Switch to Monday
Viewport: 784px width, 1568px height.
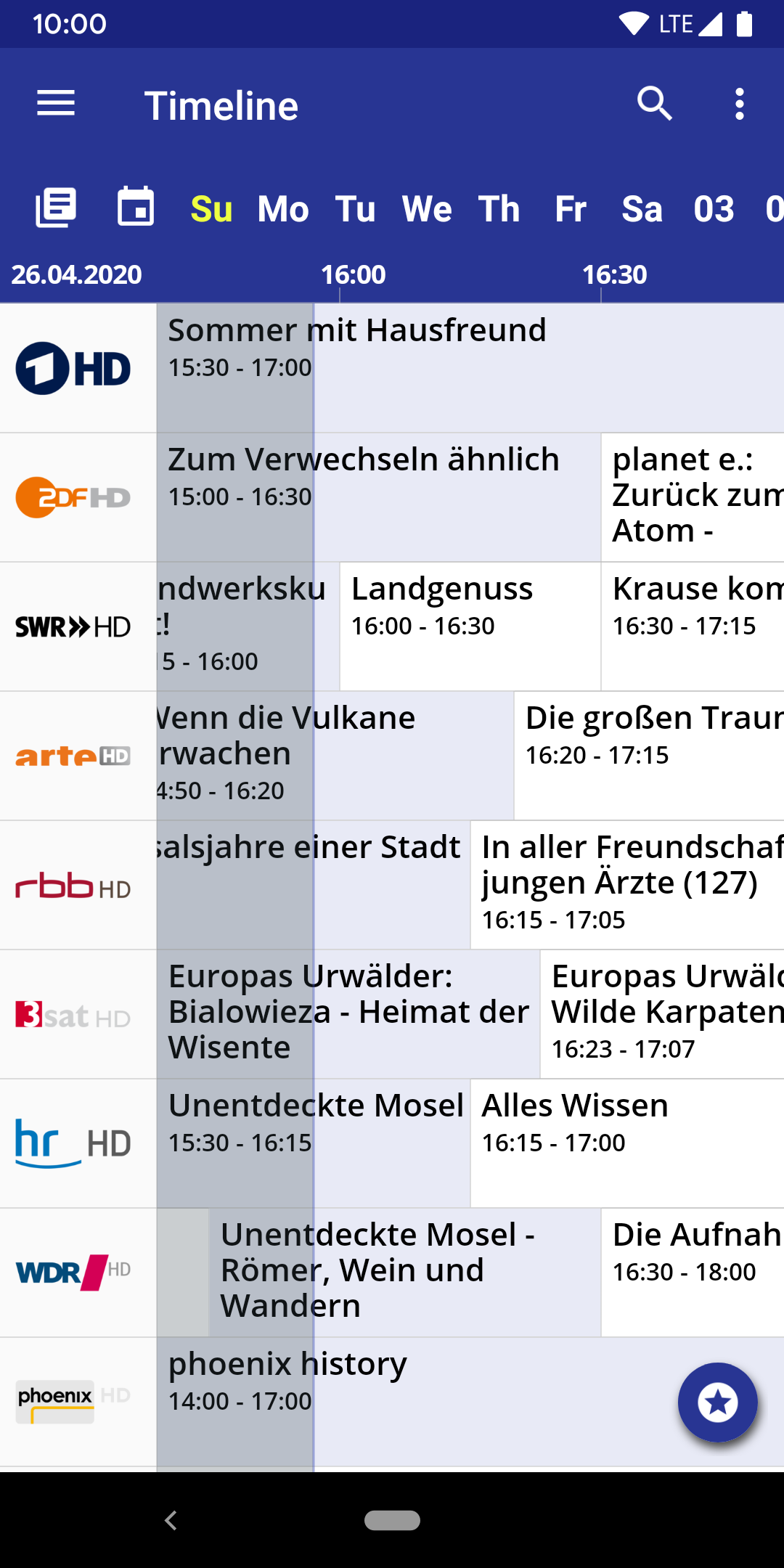click(x=283, y=209)
